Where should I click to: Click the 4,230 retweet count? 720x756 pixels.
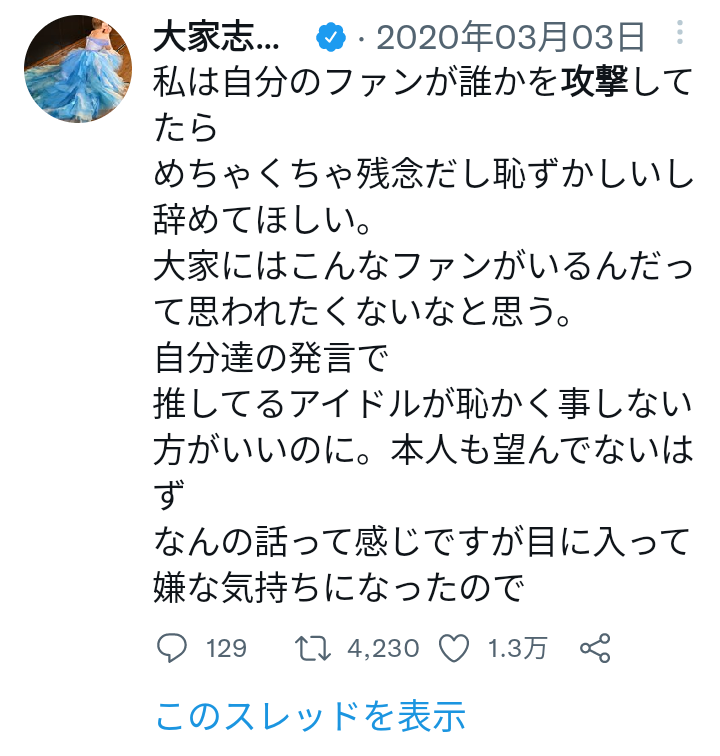[x=380, y=648]
